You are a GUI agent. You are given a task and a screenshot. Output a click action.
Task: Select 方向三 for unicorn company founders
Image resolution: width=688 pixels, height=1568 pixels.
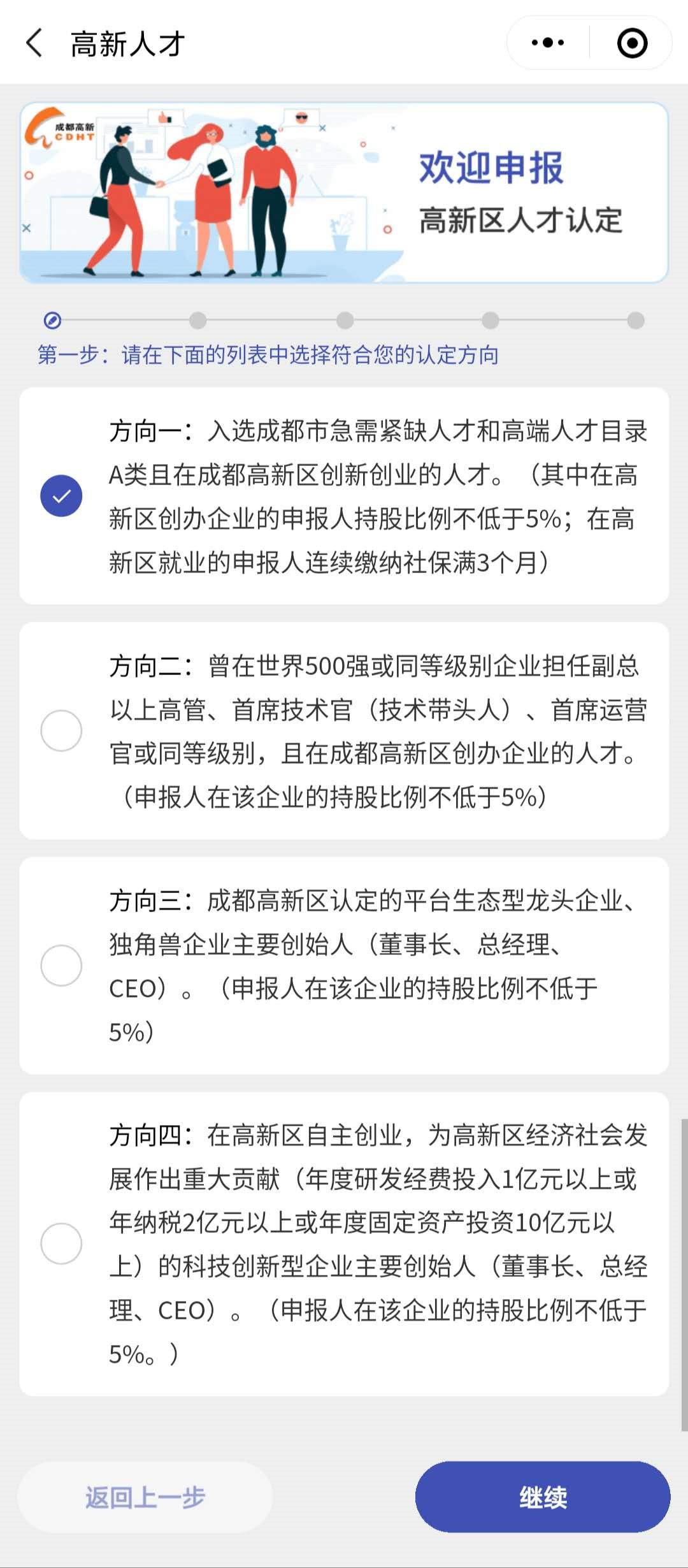point(61,965)
